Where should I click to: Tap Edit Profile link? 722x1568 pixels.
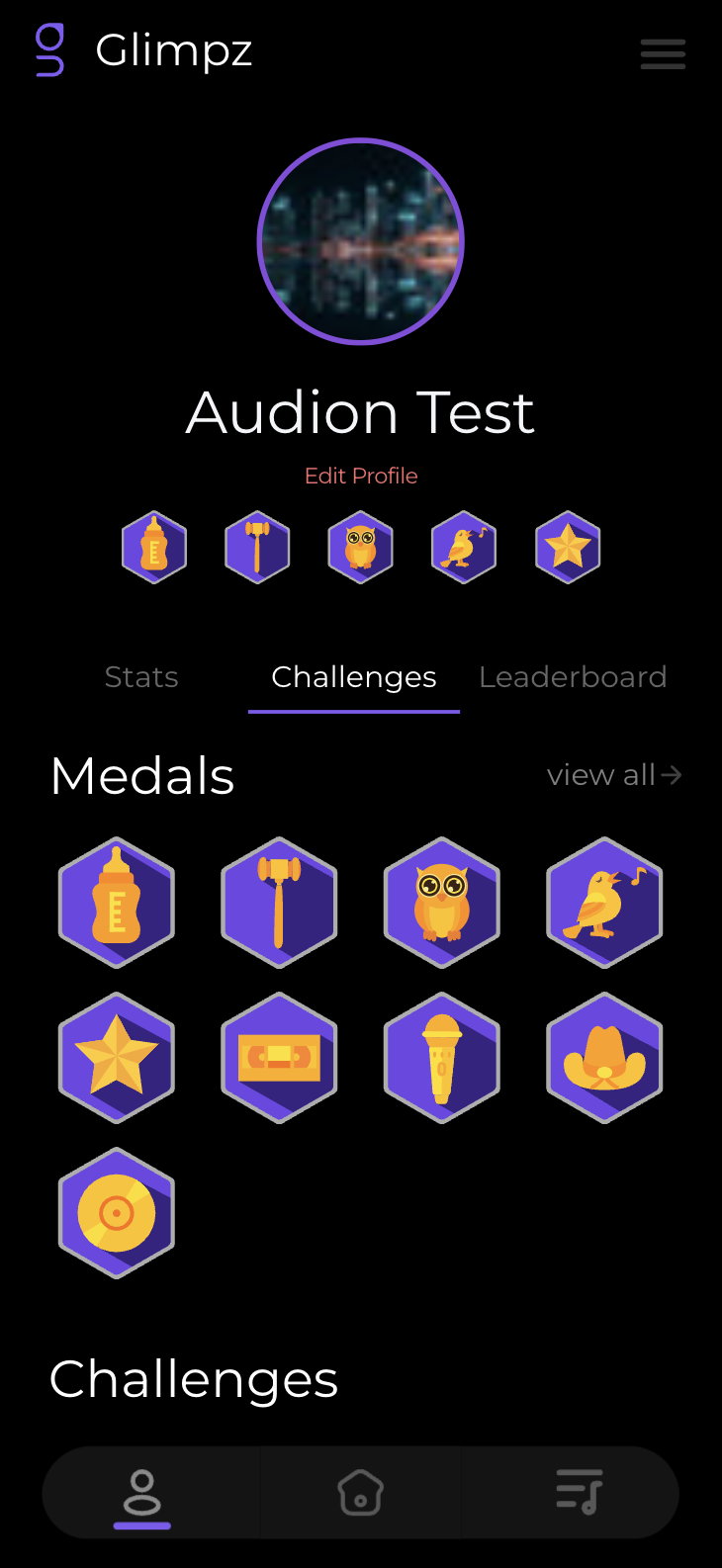click(x=361, y=476)
